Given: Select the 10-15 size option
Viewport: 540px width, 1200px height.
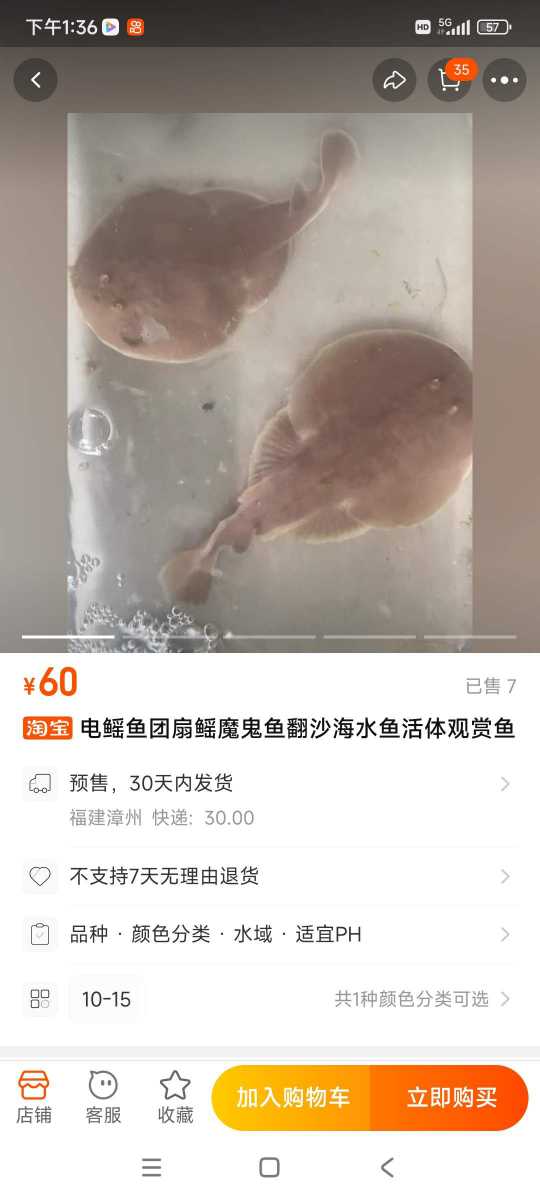Looking at the screenshot, I should click(106, 999).
